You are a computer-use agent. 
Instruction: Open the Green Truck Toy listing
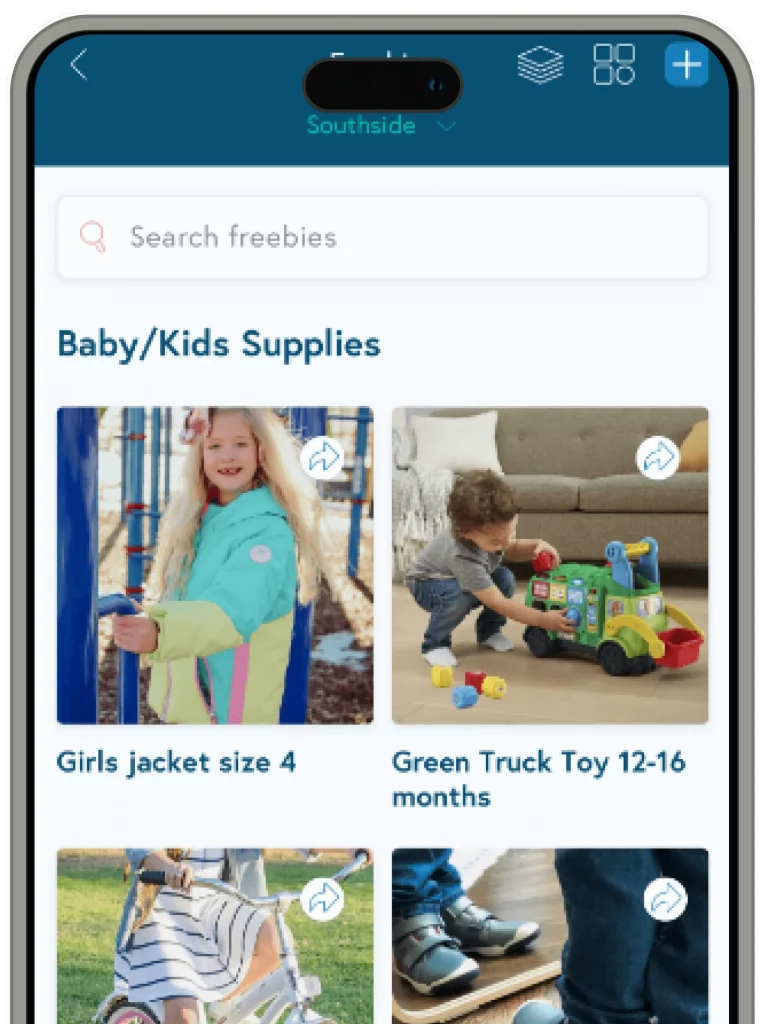click(550, 565)
